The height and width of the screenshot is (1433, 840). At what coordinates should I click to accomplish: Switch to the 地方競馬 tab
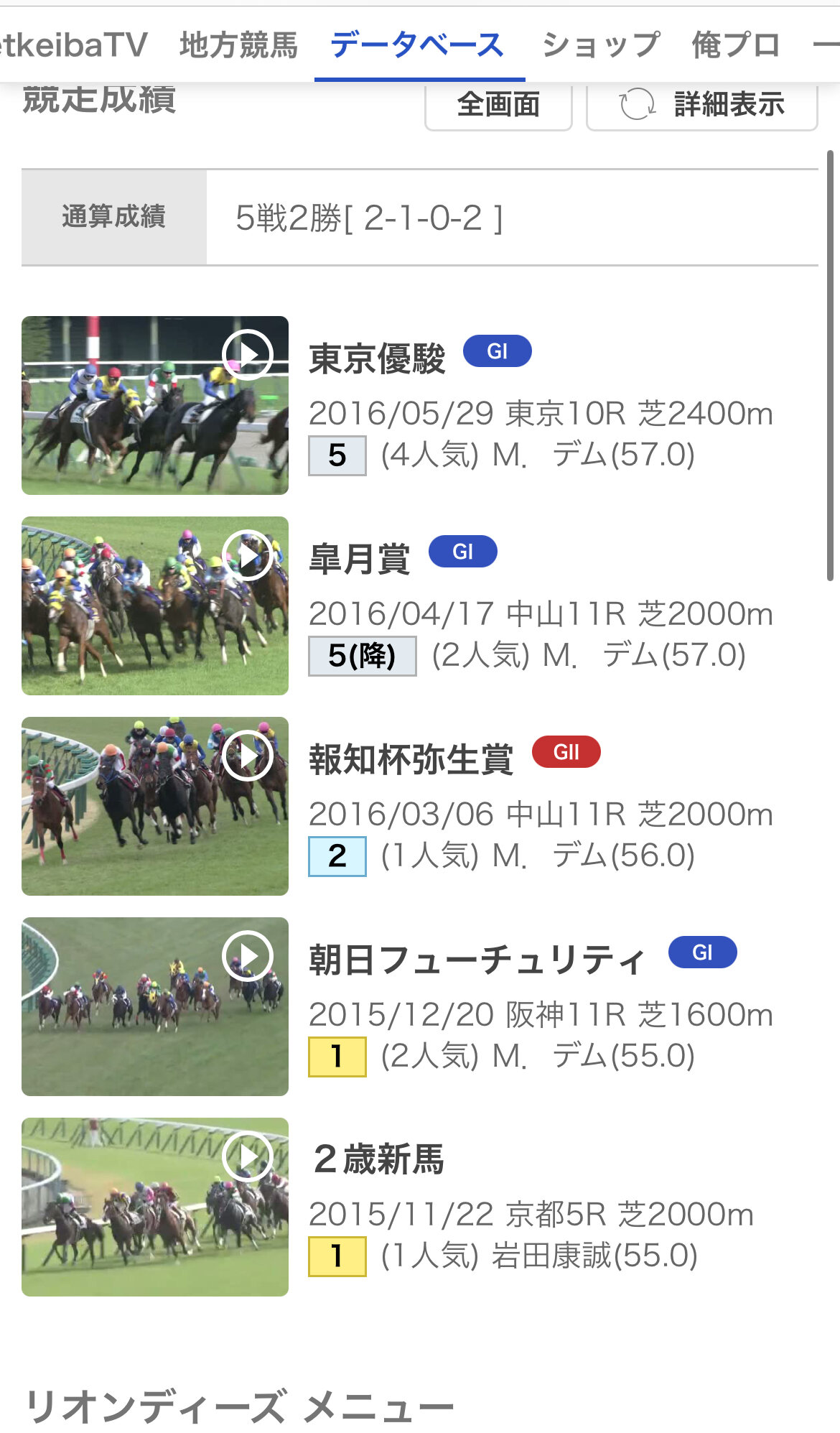coord(238,45)
